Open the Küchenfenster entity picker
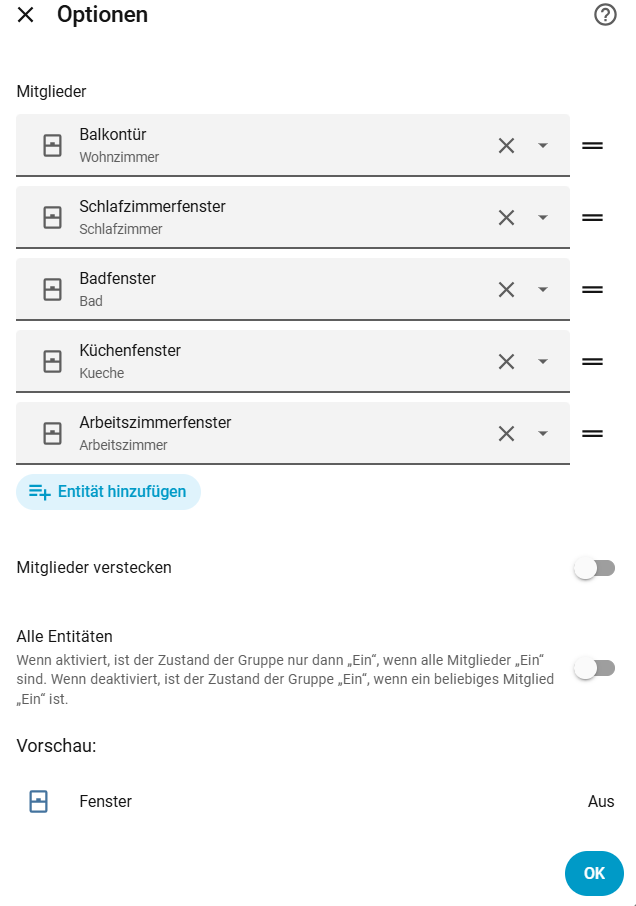The image size is (636, 906). tap(543, 362)
